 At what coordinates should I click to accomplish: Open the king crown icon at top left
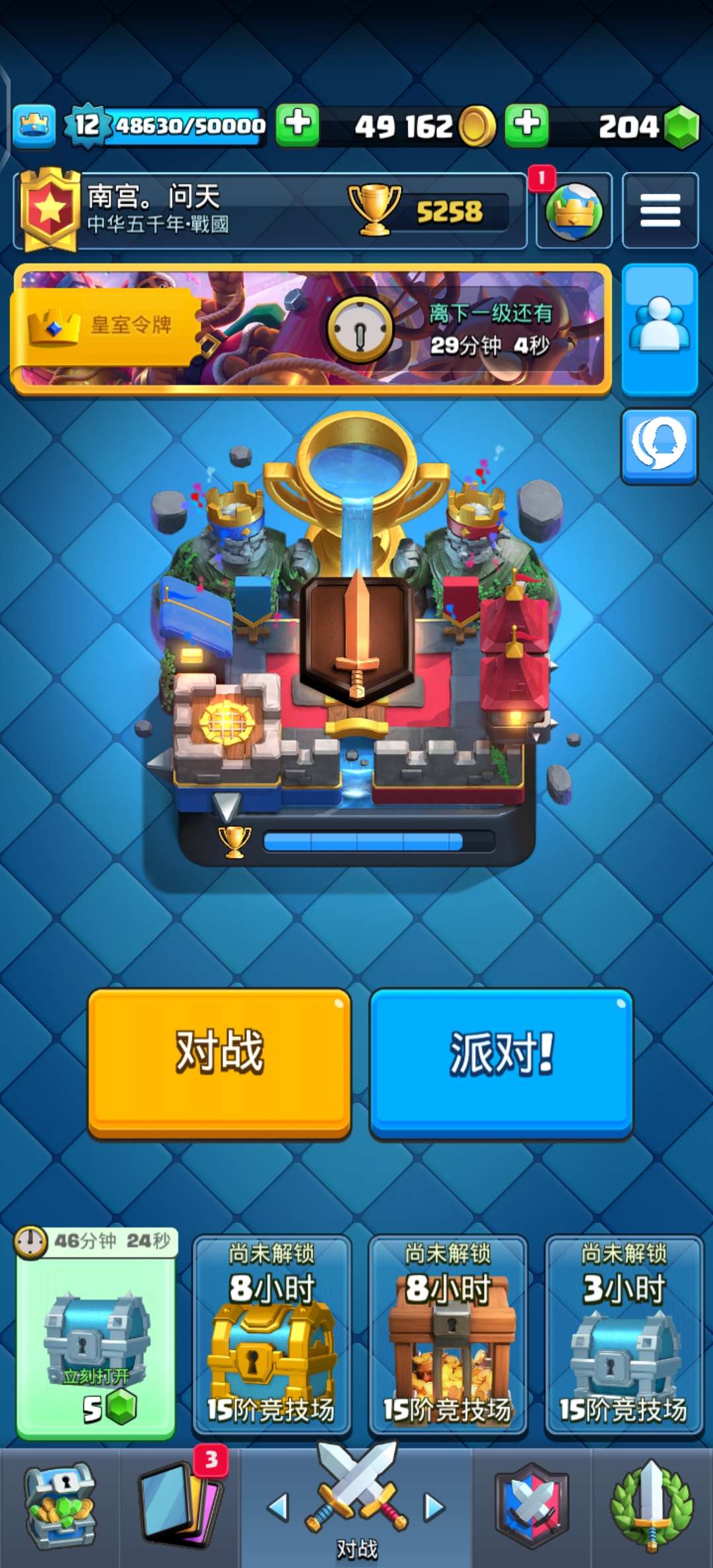click(x=34, y=125)
